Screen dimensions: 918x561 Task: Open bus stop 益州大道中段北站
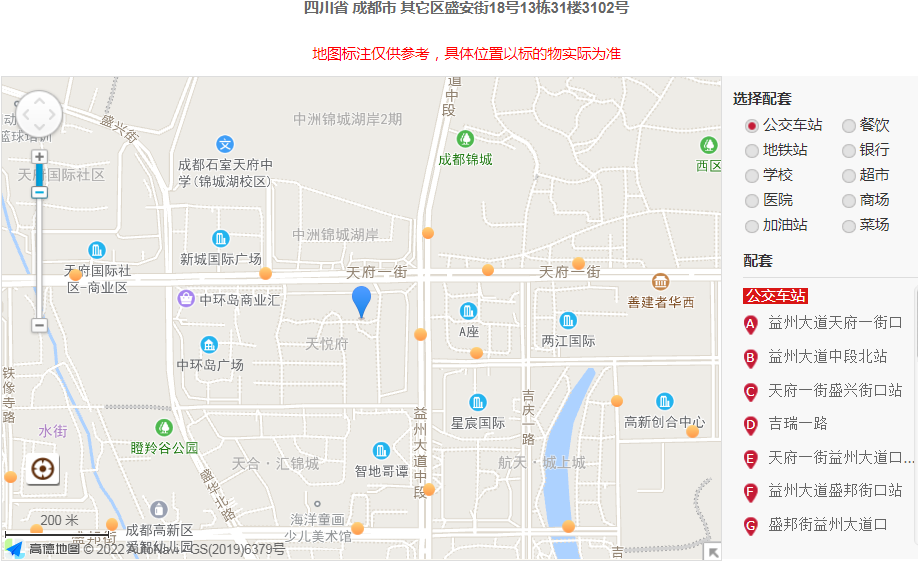827,357
